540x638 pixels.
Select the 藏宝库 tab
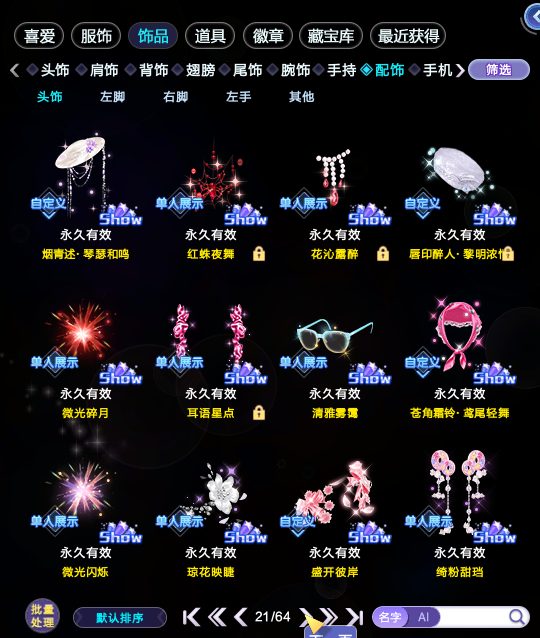(330, 36)
